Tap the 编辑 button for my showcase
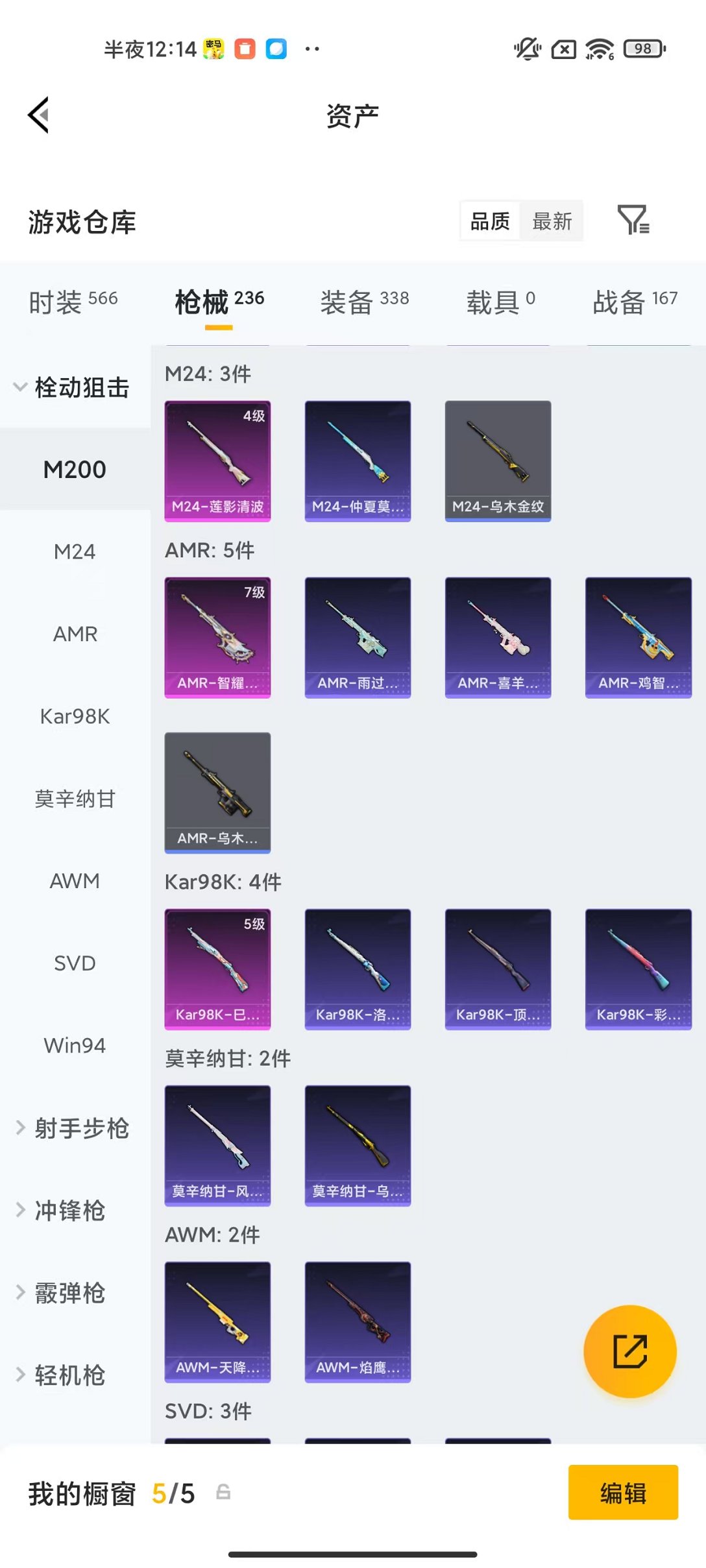 (x=622, y=1493)
